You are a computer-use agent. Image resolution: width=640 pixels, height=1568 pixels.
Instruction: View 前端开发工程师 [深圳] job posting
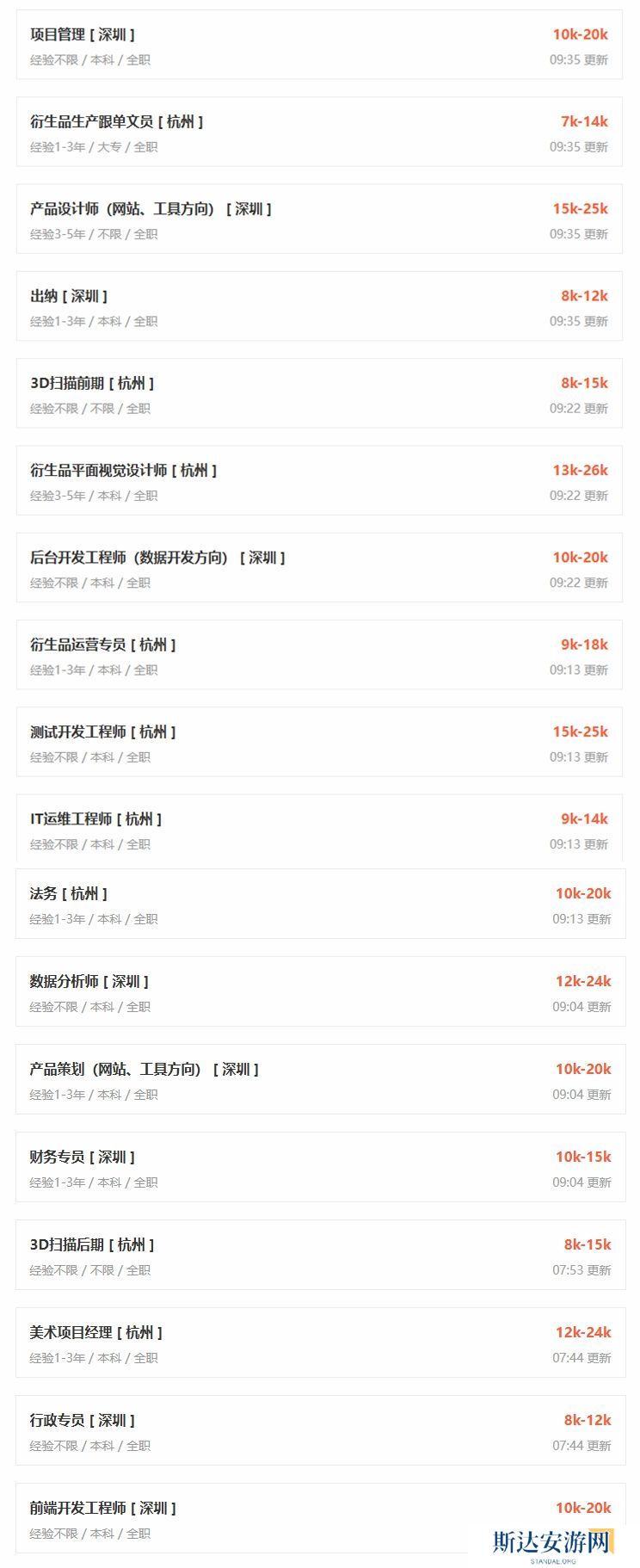pos(102,1509)
